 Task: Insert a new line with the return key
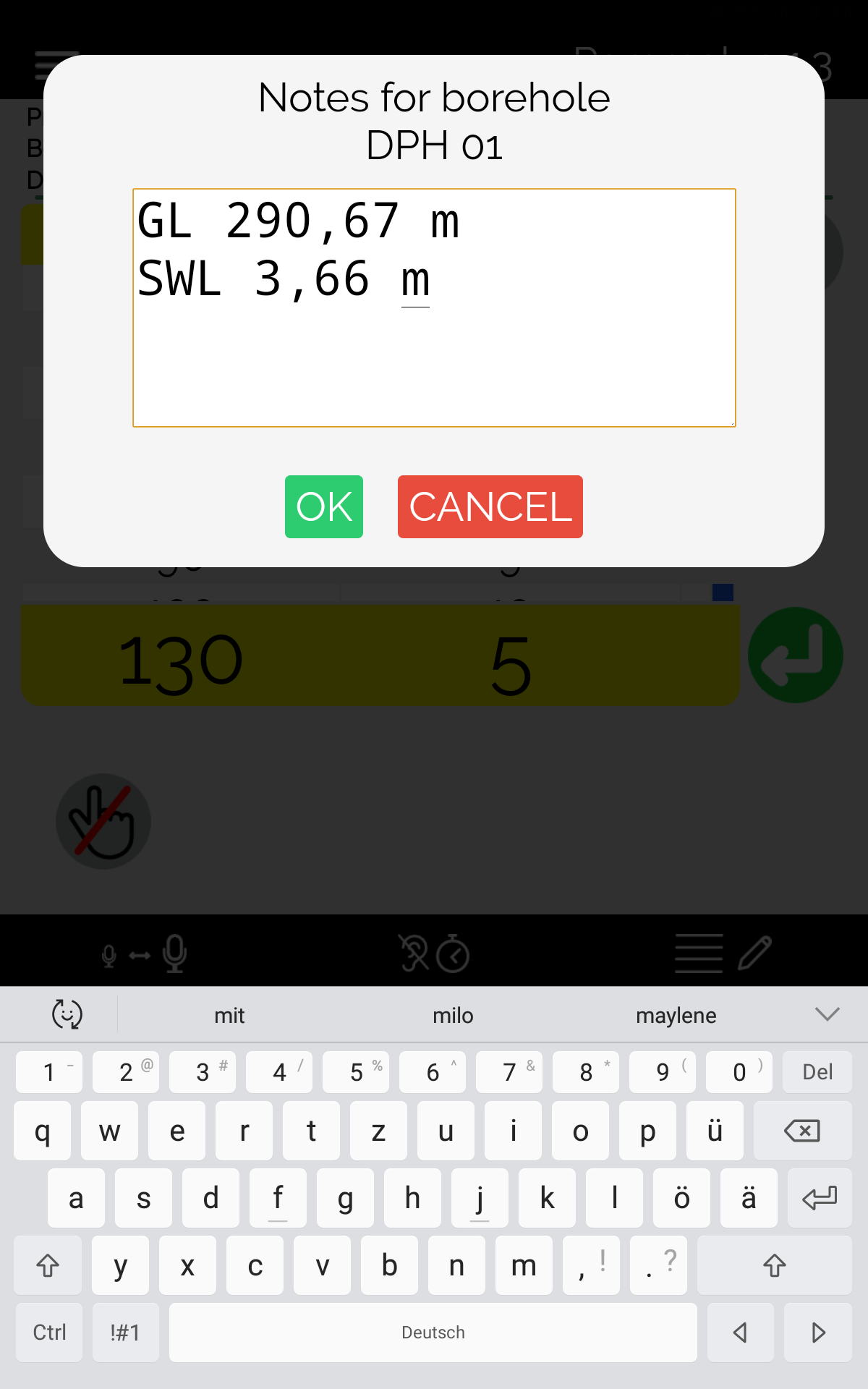click(820, 1198)
